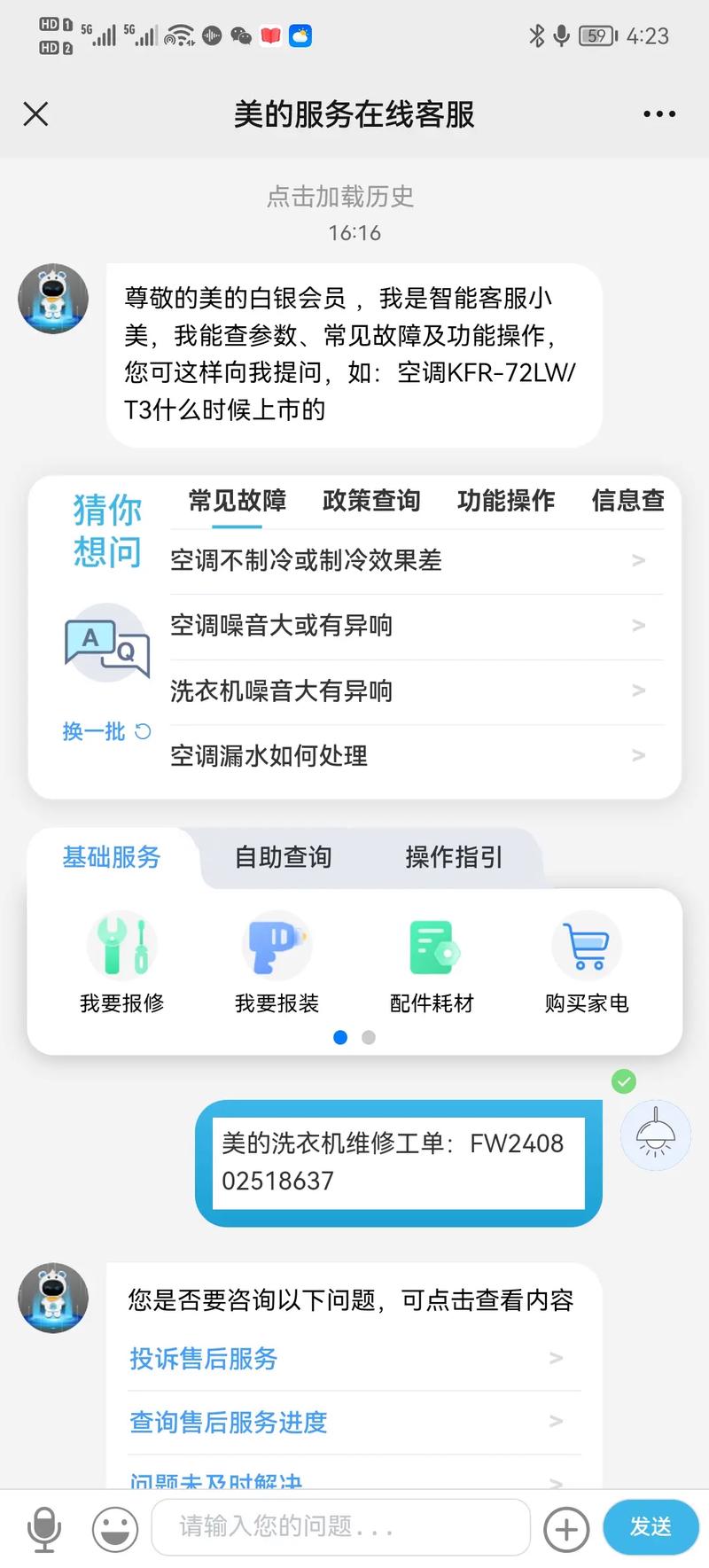Tap the 我要报修 repair service icon

pos(121,945)
